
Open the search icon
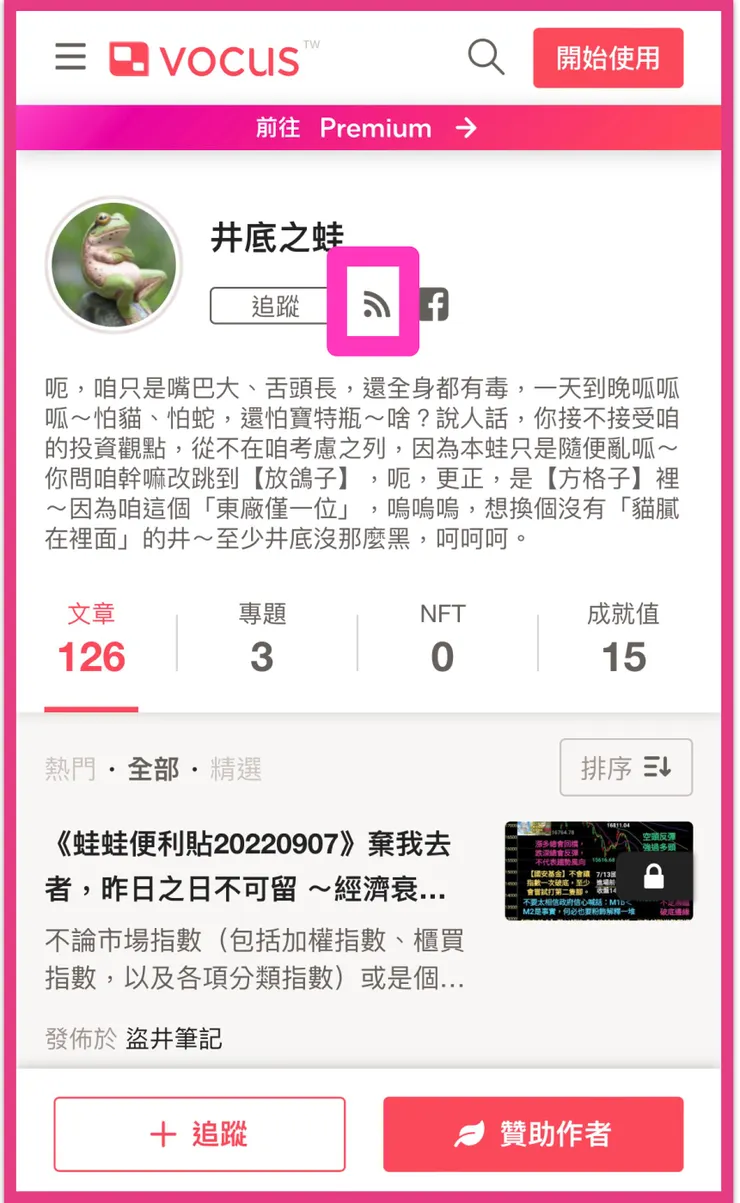click(486, 57)
